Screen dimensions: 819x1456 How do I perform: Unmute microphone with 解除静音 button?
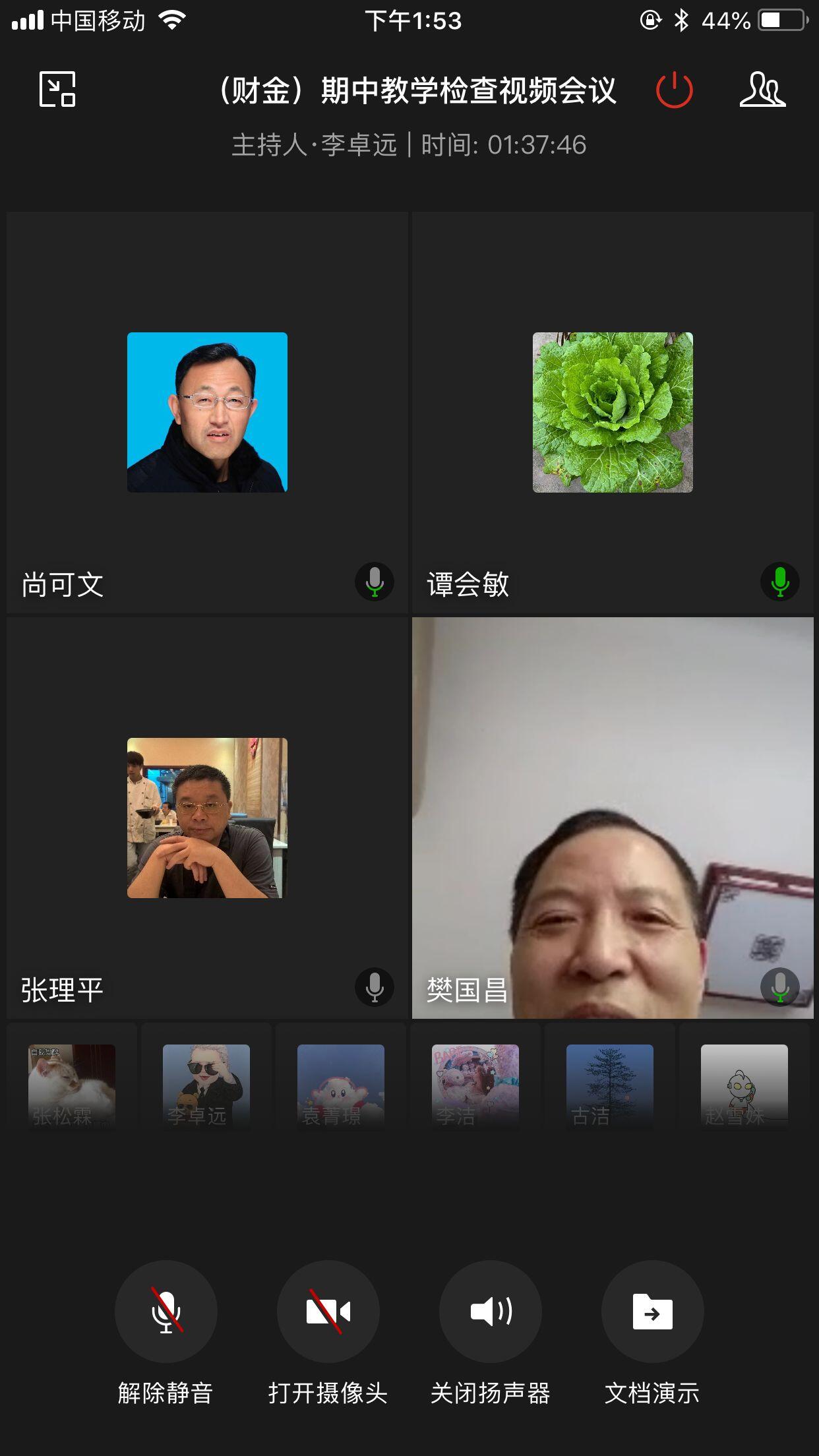[166, 1311]
